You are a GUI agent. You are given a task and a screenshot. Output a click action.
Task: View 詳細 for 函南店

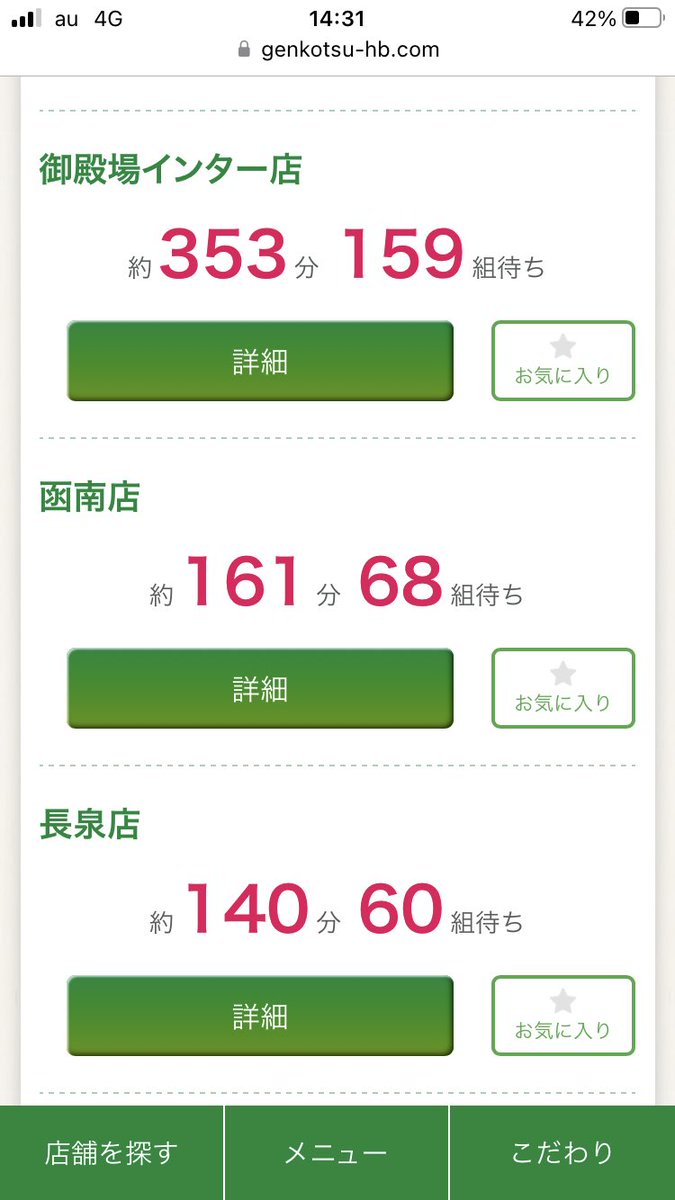260,689
